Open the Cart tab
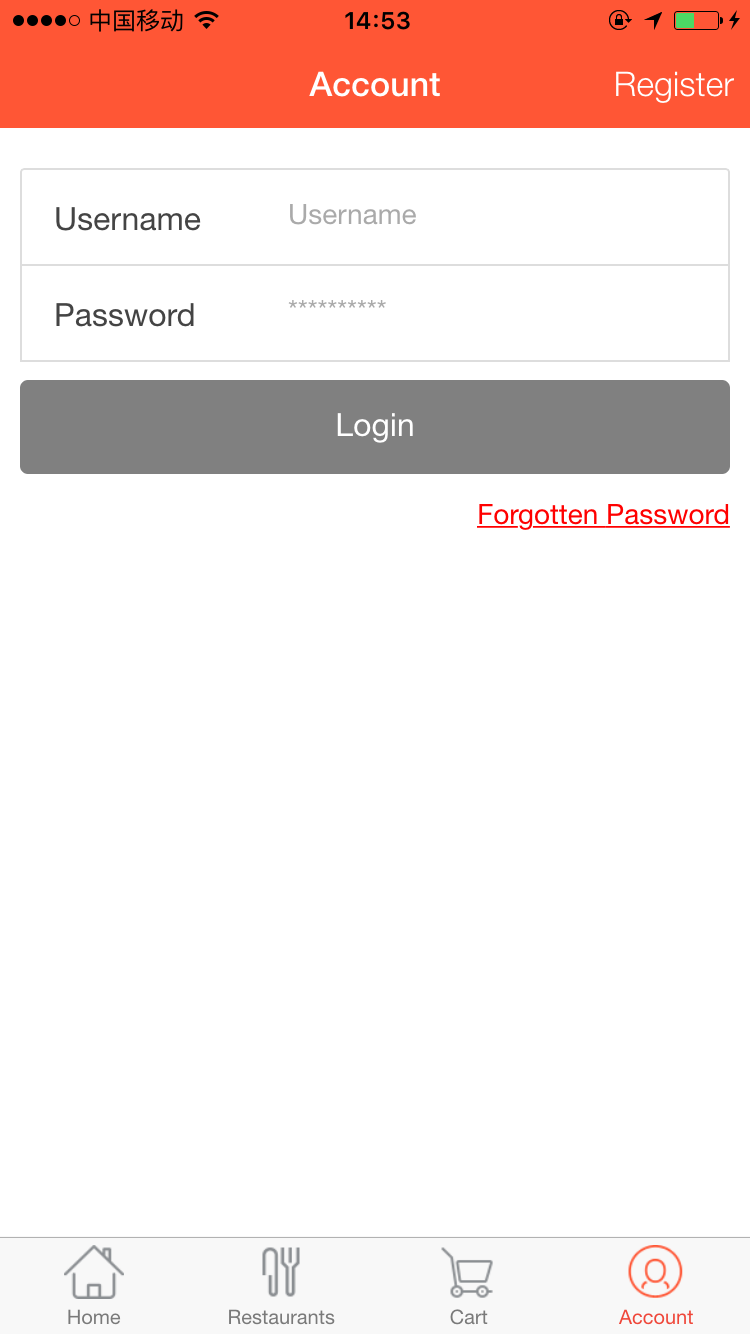The height and width of the screenshot is (1334, 750). click(468, 1286)
